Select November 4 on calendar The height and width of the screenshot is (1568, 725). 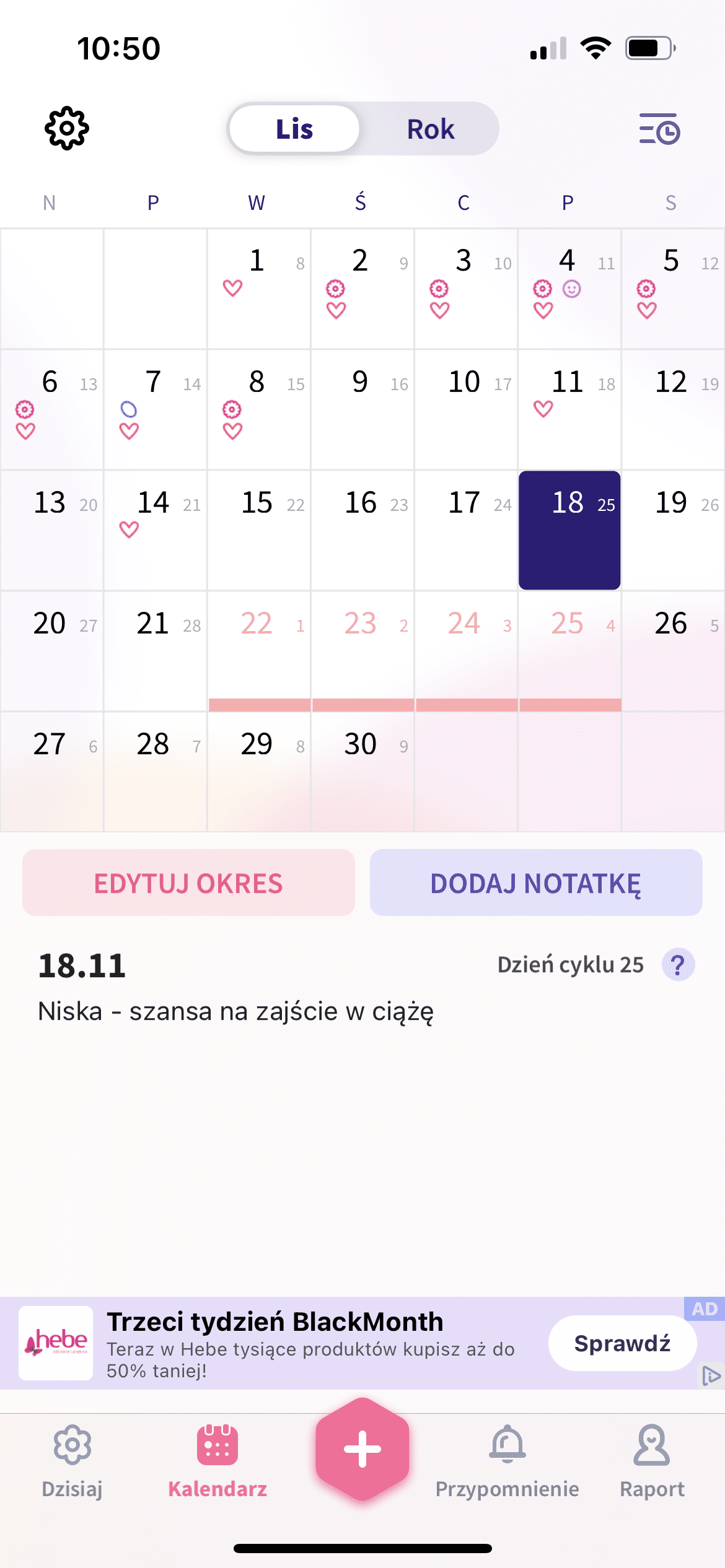pos(569,288)
